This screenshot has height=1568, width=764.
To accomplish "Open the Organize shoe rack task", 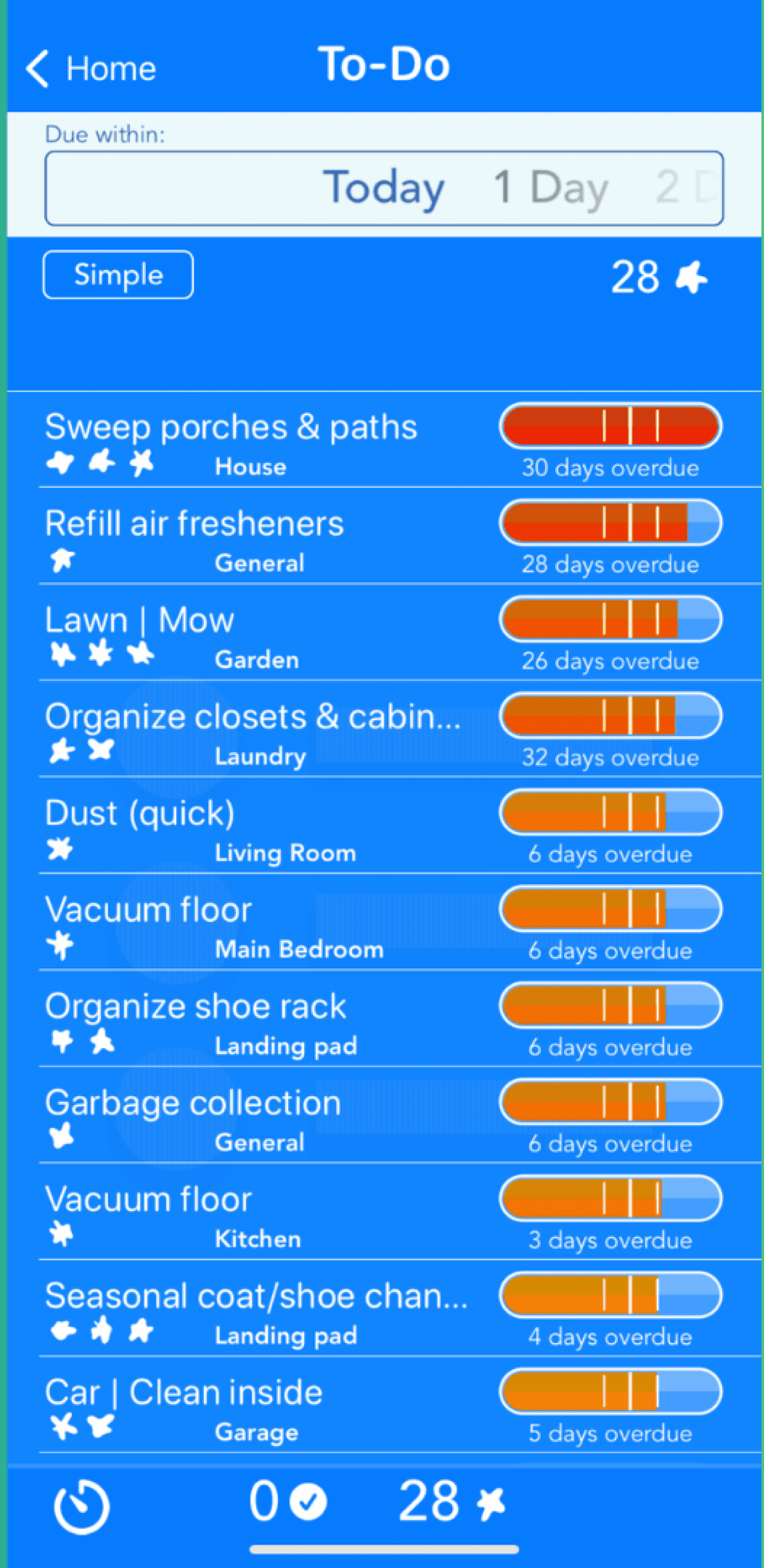I will coord(399,1018).
